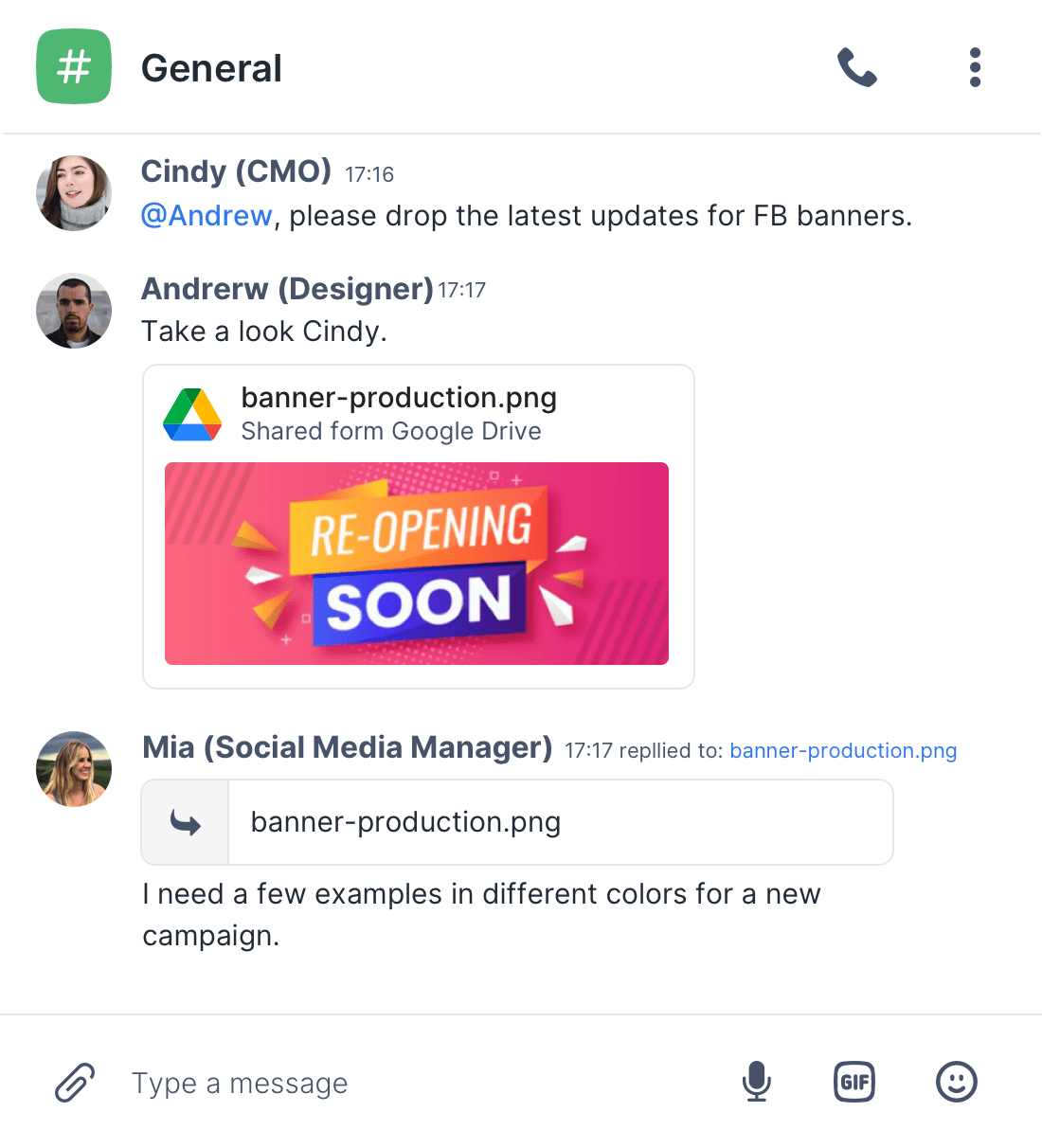Open the General channel details
This screenshot has width=1042, height=1148.
click(x=211, y=68)
